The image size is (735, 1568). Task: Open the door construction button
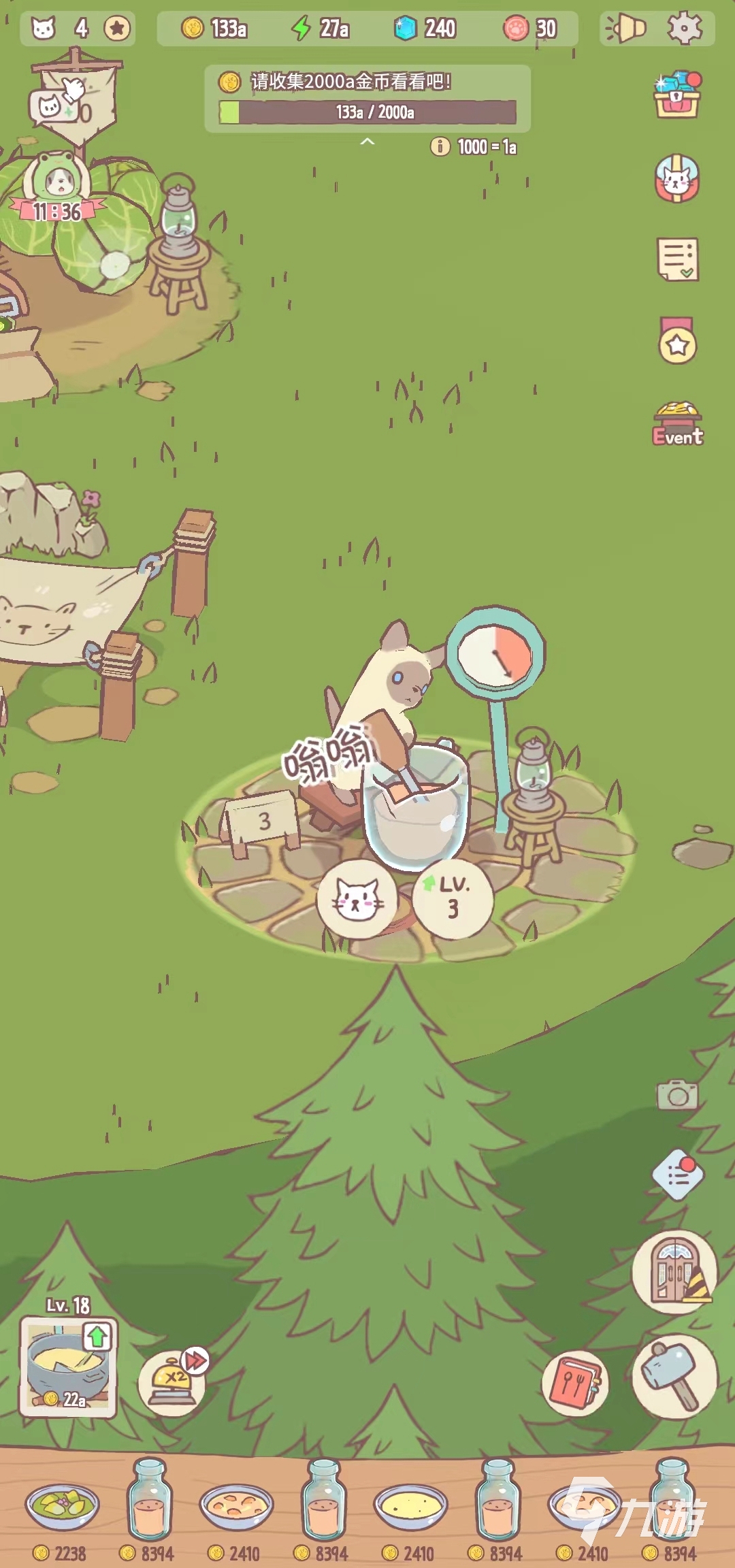point(675,1271)
